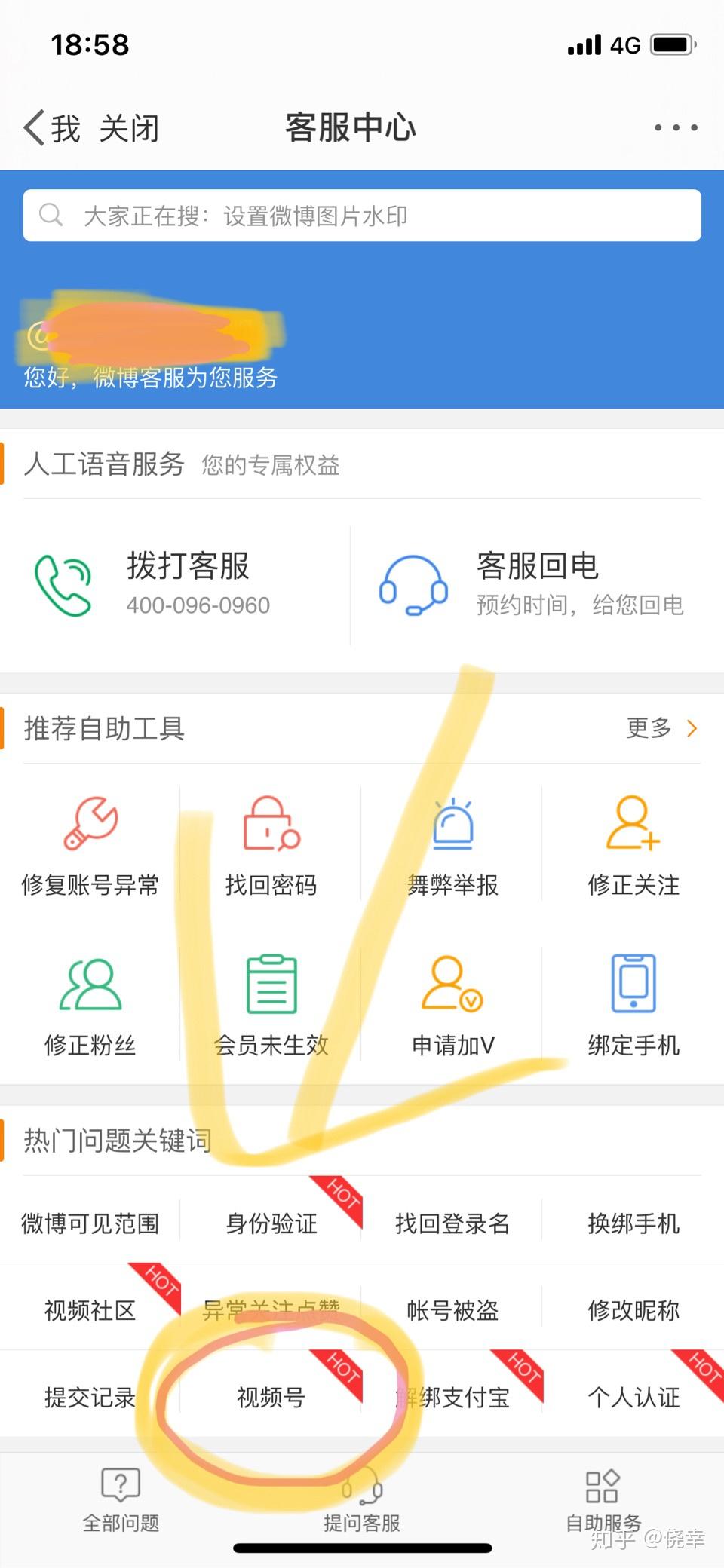This screenshot has width=724, height=1568.
Task: Switch to the 提问客服 tab
Action: point(362,1500)
